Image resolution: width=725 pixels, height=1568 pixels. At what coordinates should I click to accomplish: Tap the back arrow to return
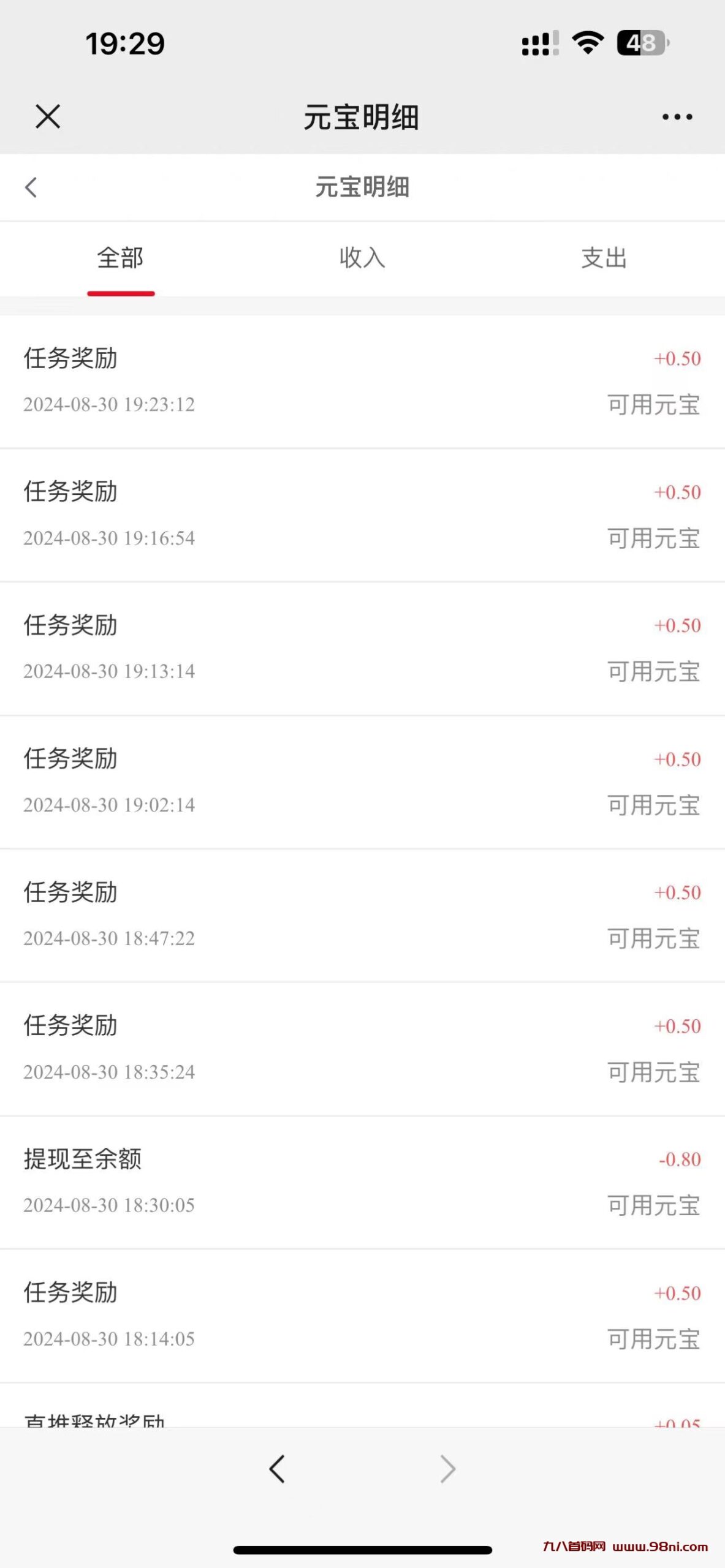[x=32, y=187]
